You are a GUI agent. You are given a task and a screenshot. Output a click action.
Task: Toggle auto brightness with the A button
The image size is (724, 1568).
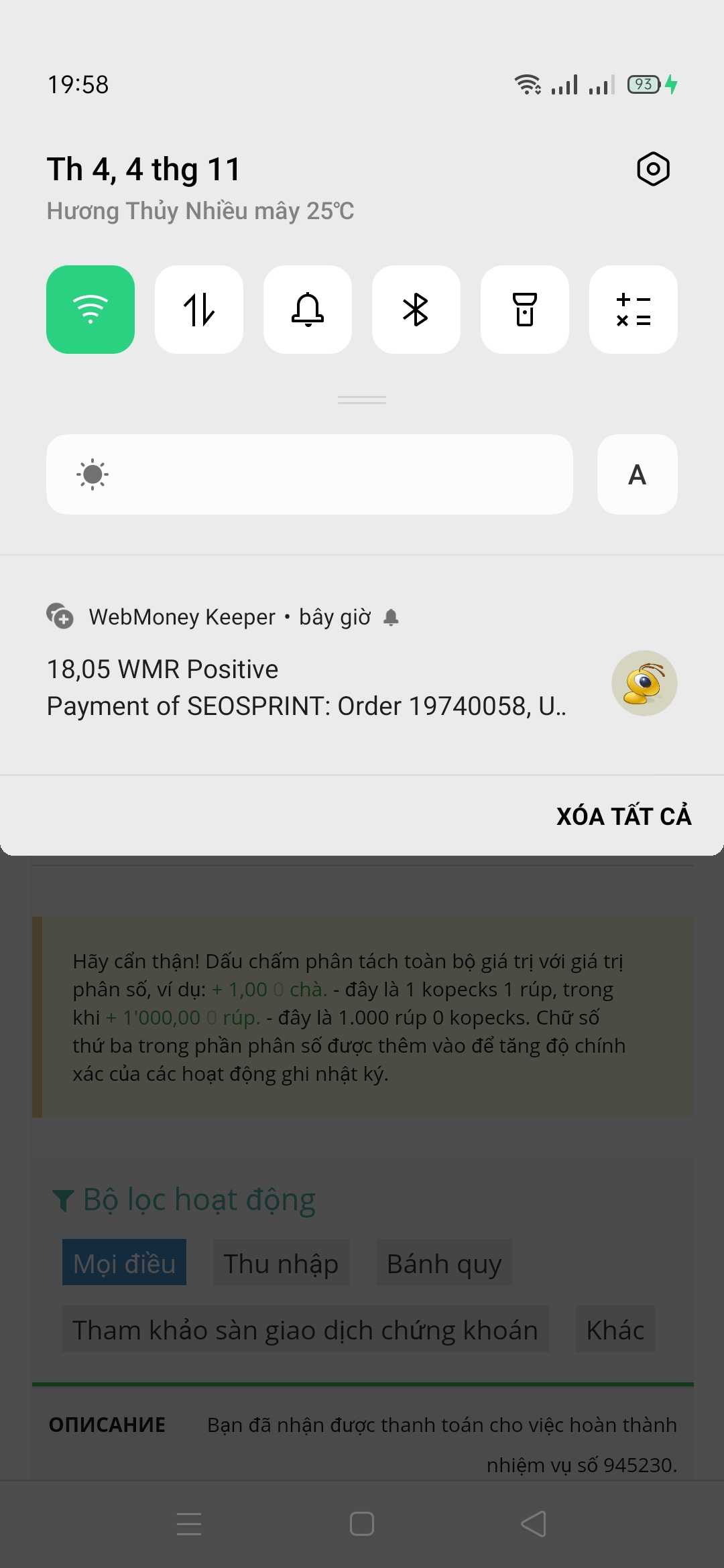[637, 474]
